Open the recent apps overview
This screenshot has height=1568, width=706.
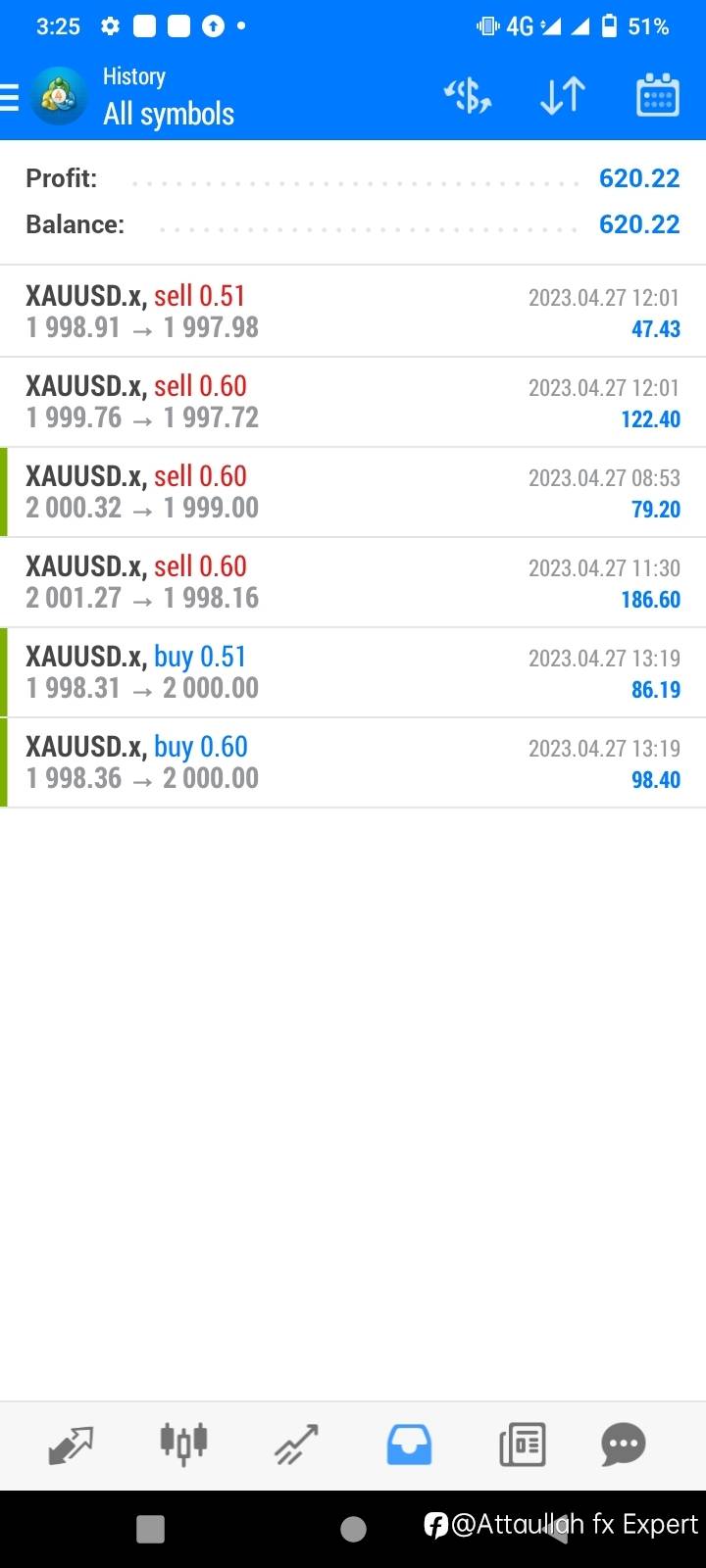pyautogui.click(x=150, y=1529)
